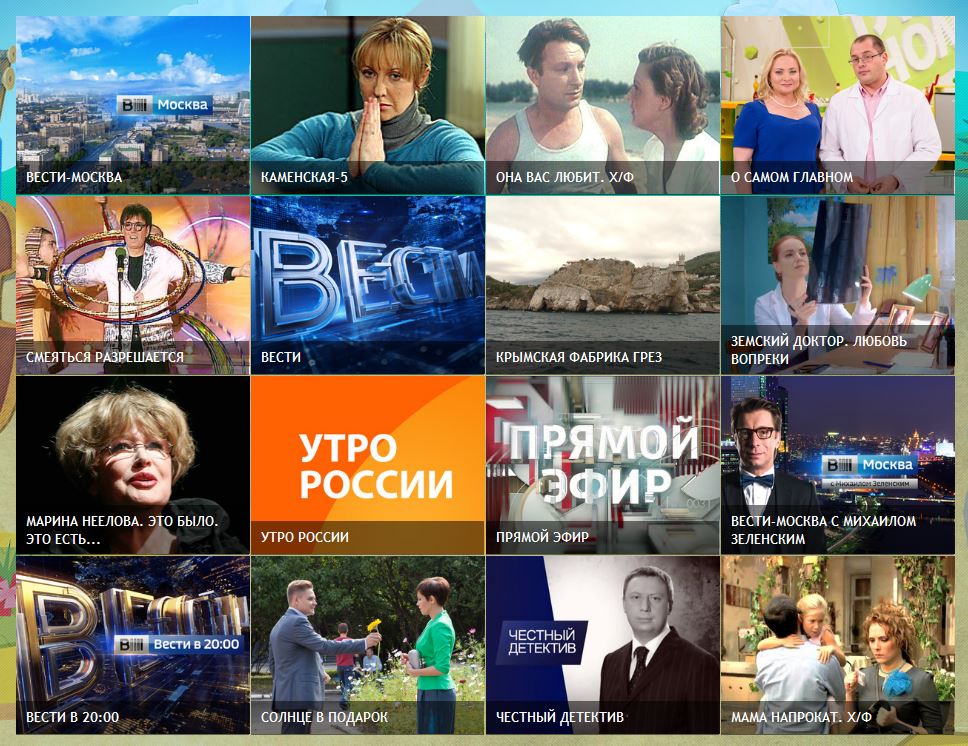Open the Вести в 20:00 tile
Viewport: 968px width, 746px height.
pyautogui.click(x=133, y=645)
